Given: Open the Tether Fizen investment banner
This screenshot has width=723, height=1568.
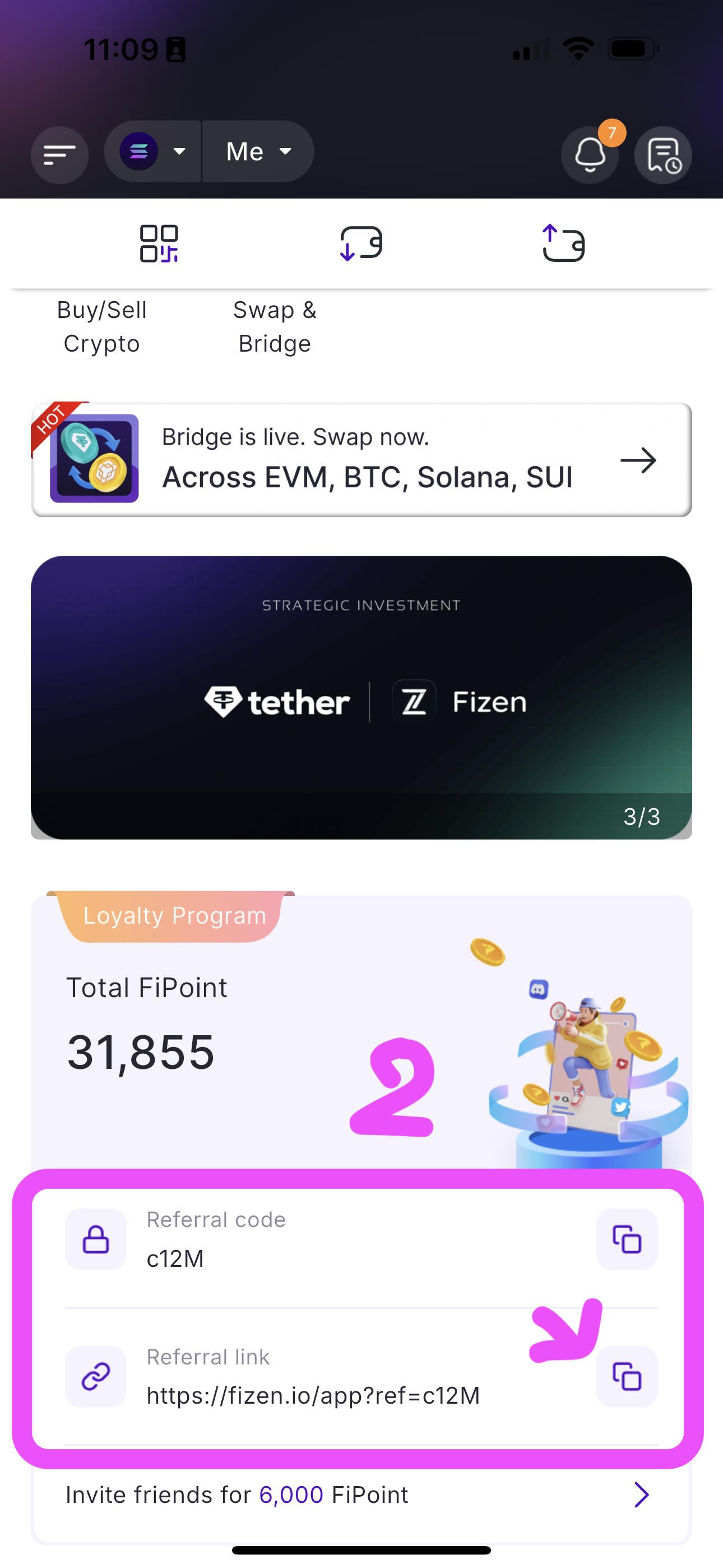Looking at the screenshot, I should (x=361, y=697).
